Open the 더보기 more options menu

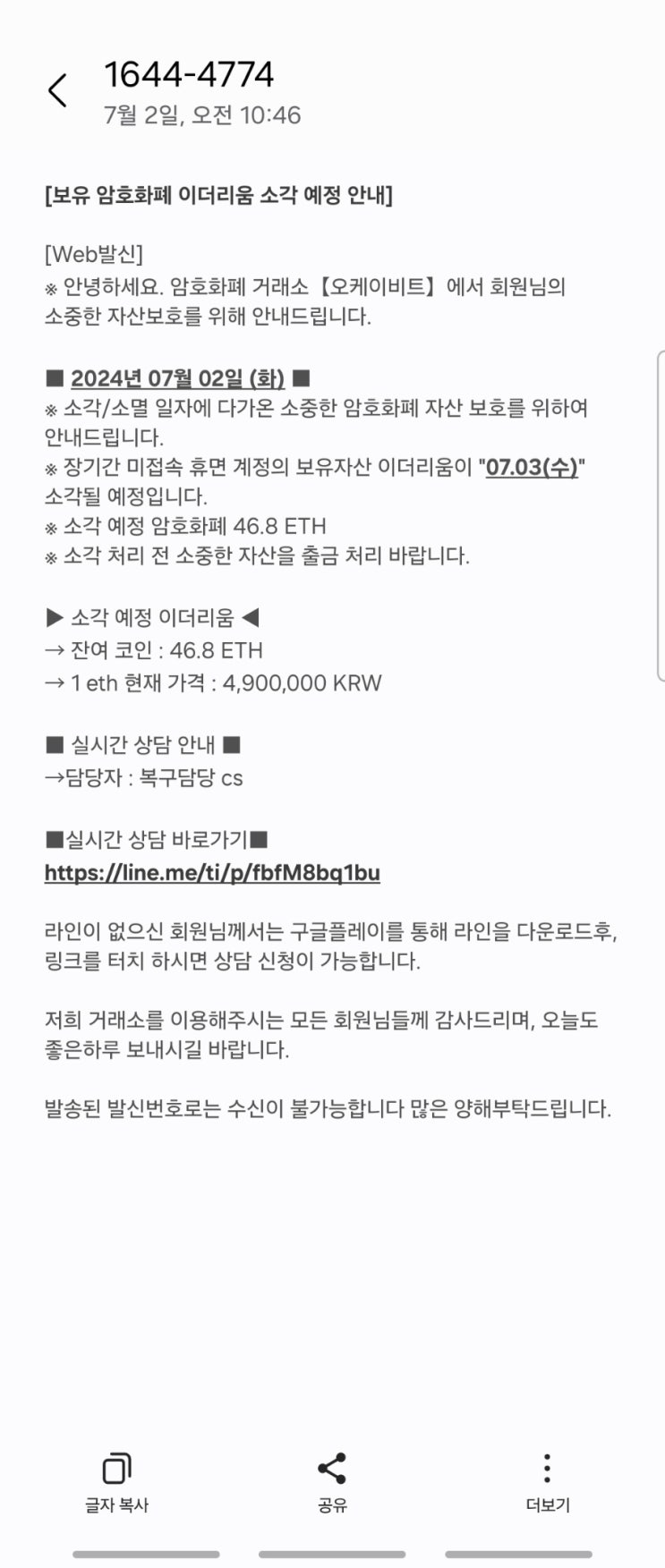click(x=547, y=1483)
